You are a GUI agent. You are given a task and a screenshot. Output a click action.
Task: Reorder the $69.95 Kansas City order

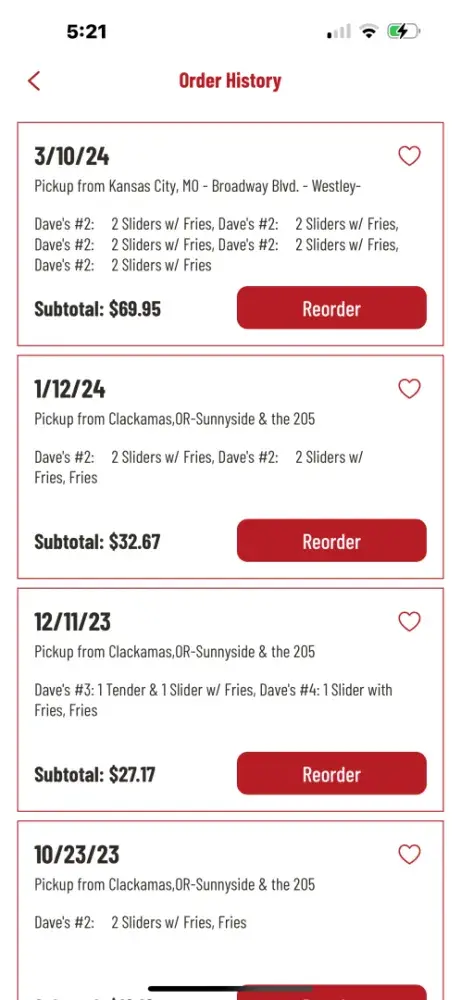332,308
